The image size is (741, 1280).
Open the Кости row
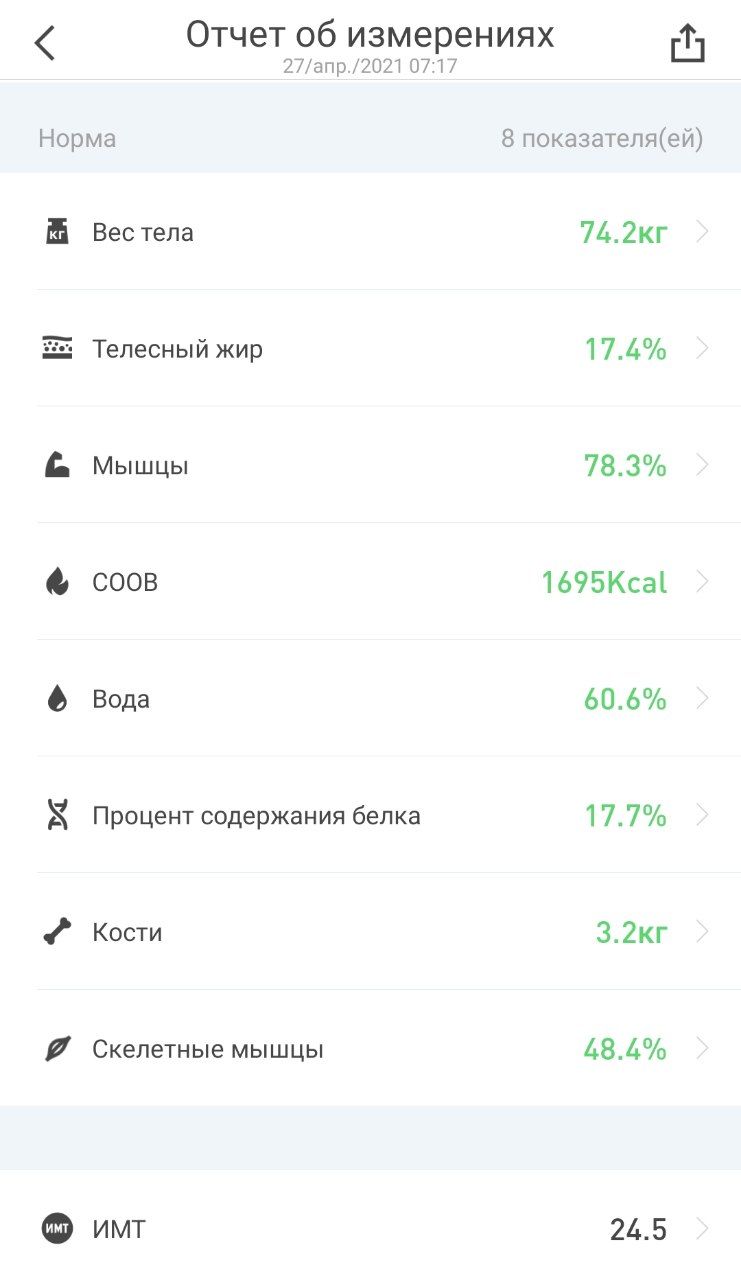pos(370,932)
